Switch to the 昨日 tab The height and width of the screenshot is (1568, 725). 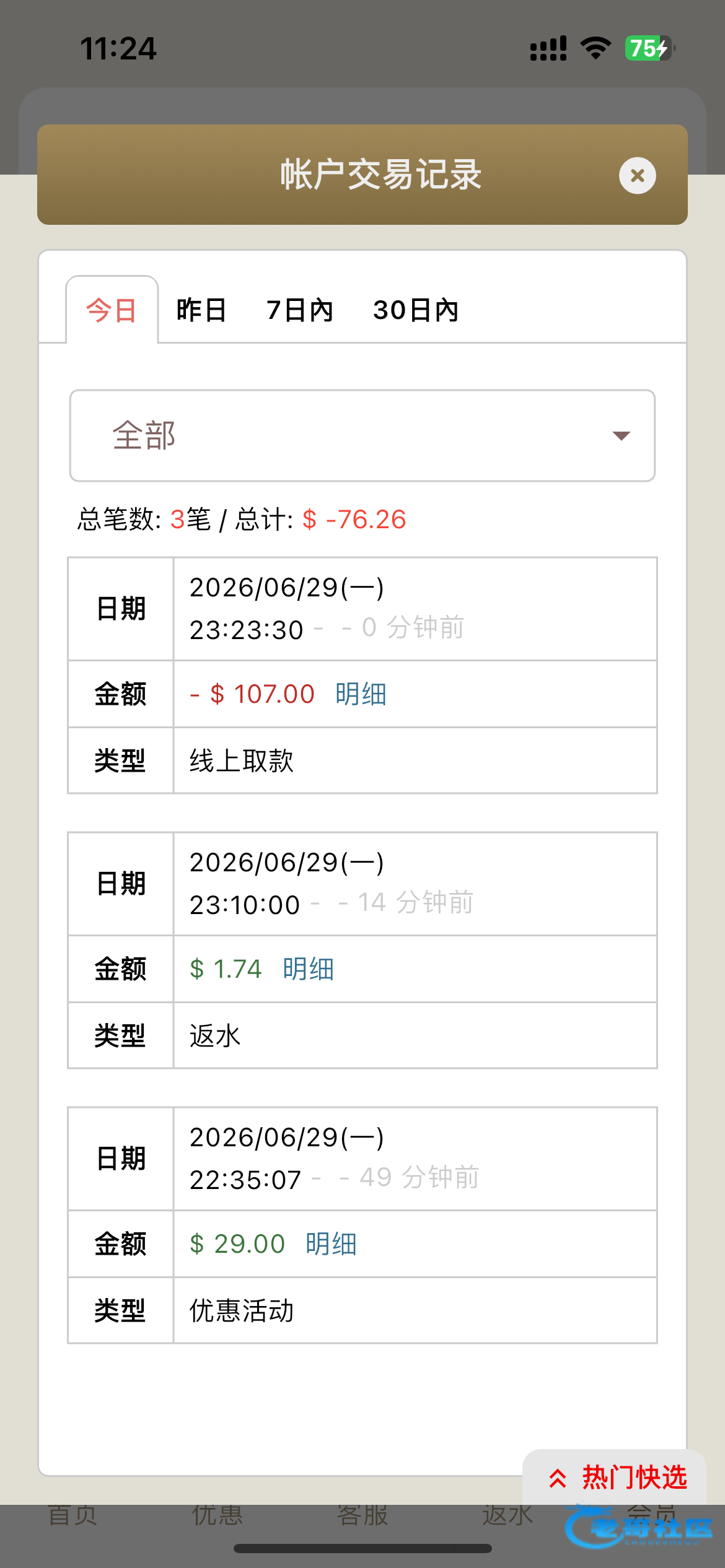[201, 310]
